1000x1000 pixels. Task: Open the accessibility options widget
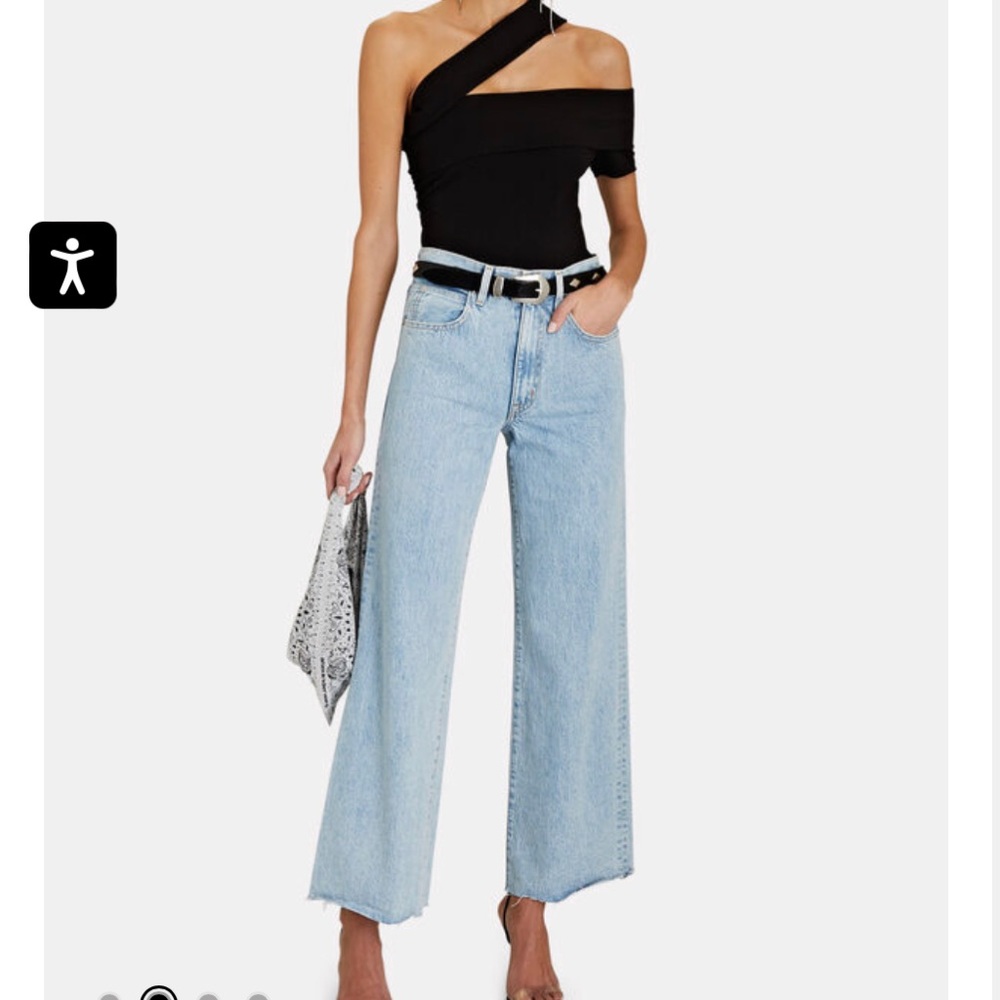pos(73,265)
